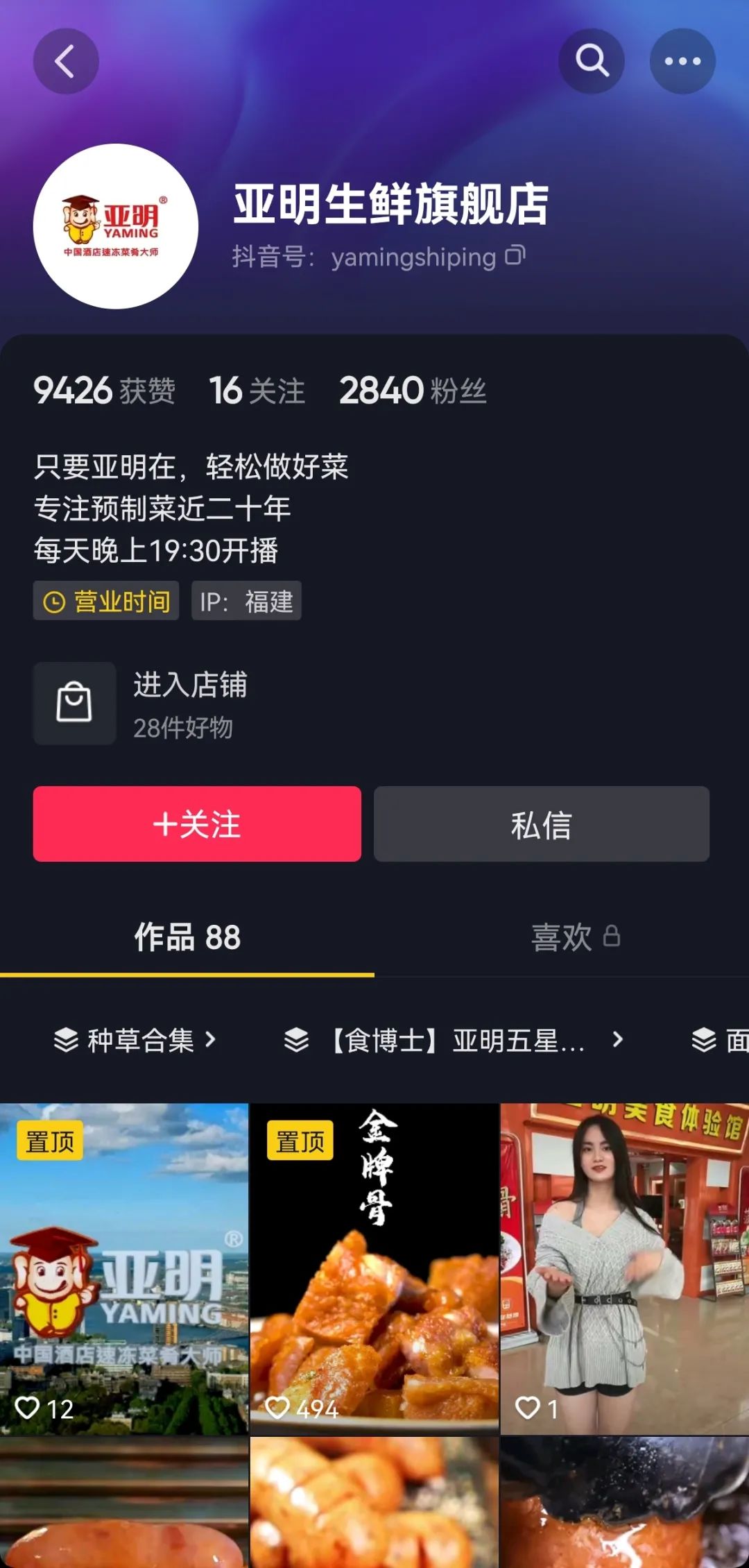Tap the 营业时间 business hours chip
This screenshot has width=749, height=1568.
106,601
